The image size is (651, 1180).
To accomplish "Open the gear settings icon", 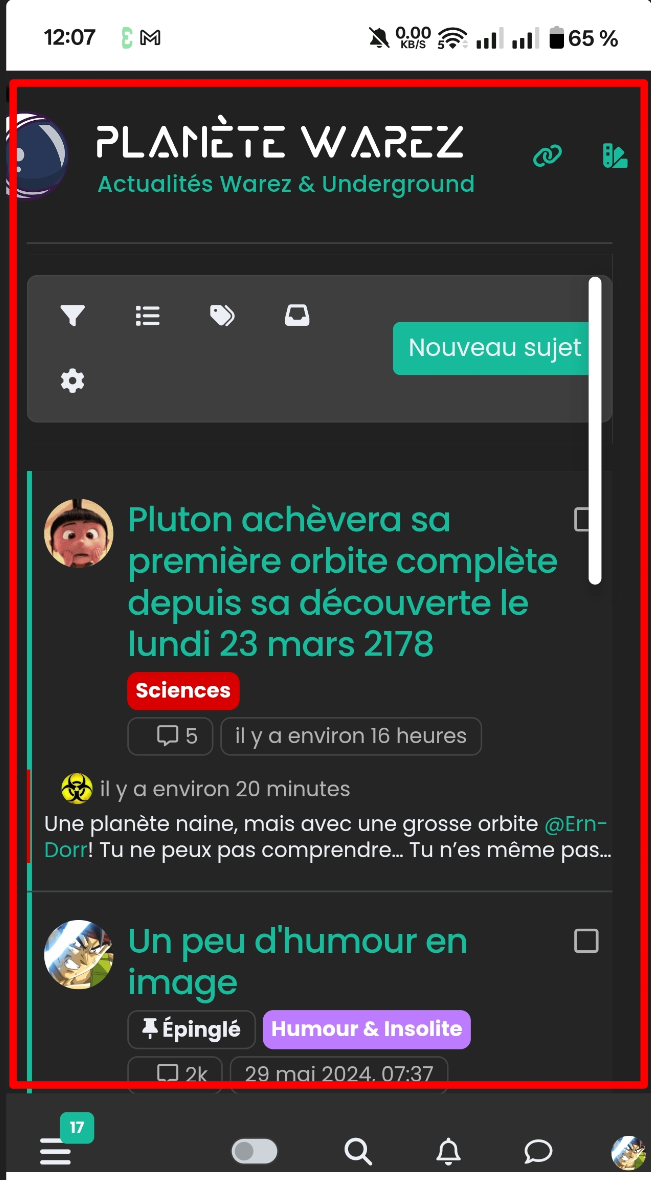I will [x=72, y=381].
